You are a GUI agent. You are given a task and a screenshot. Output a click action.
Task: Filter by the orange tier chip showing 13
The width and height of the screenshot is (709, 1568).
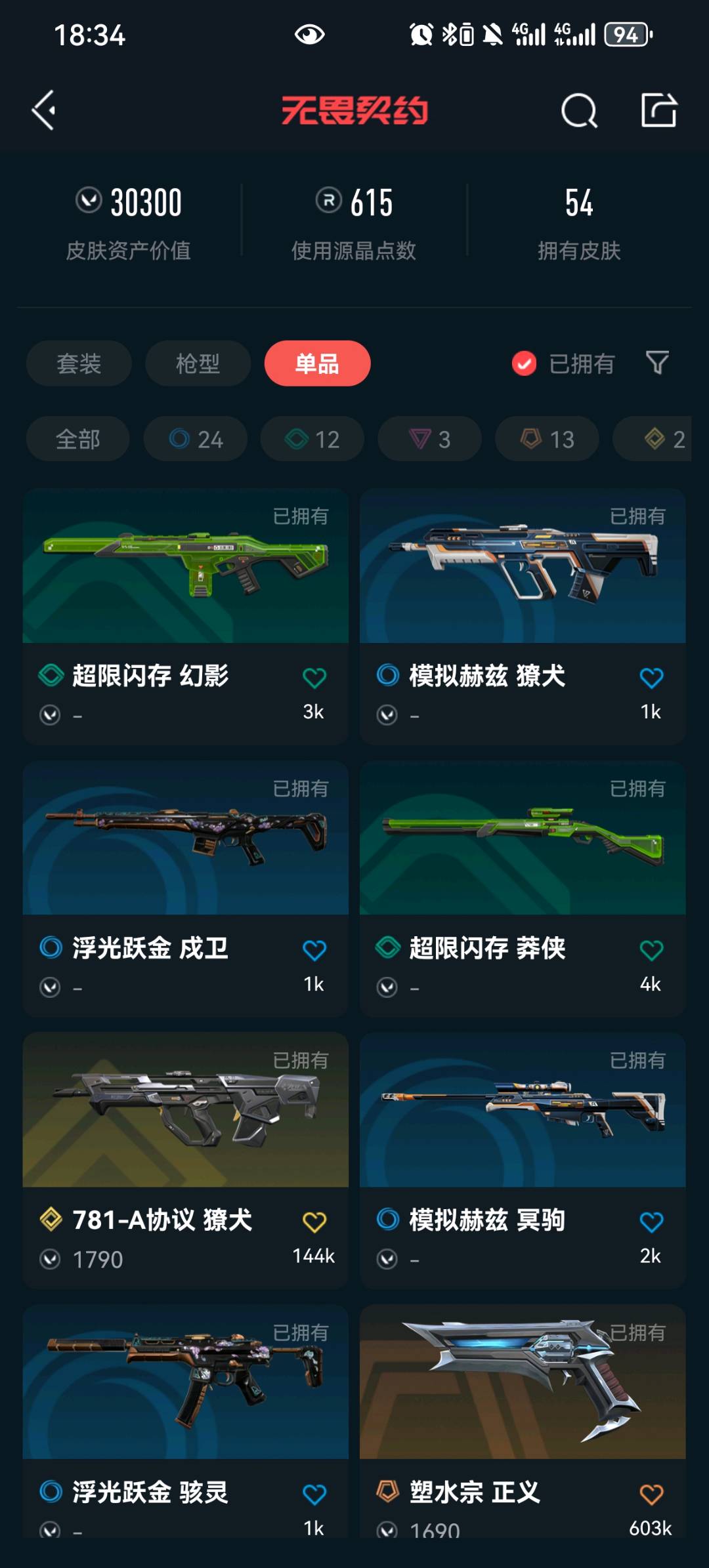point(547,439)
